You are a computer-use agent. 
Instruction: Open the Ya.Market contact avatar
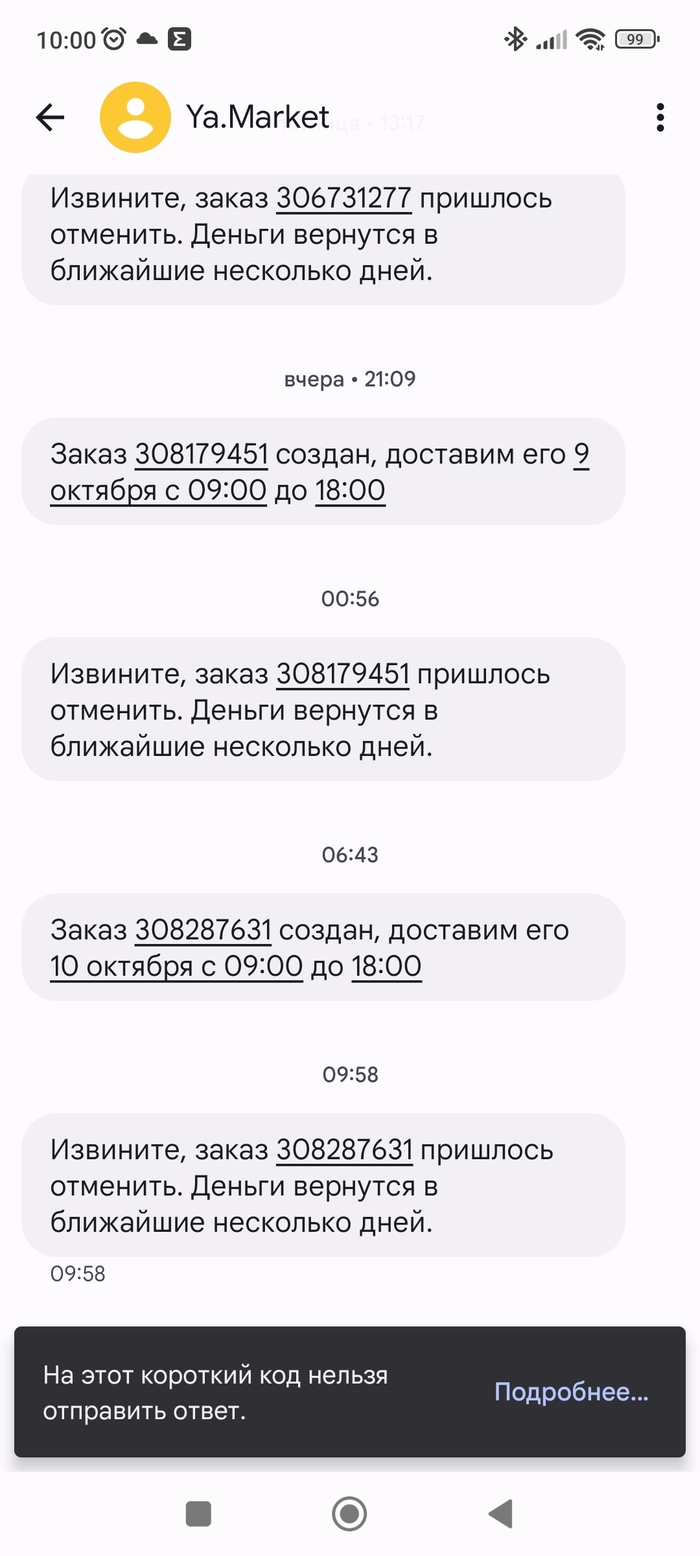135,118
